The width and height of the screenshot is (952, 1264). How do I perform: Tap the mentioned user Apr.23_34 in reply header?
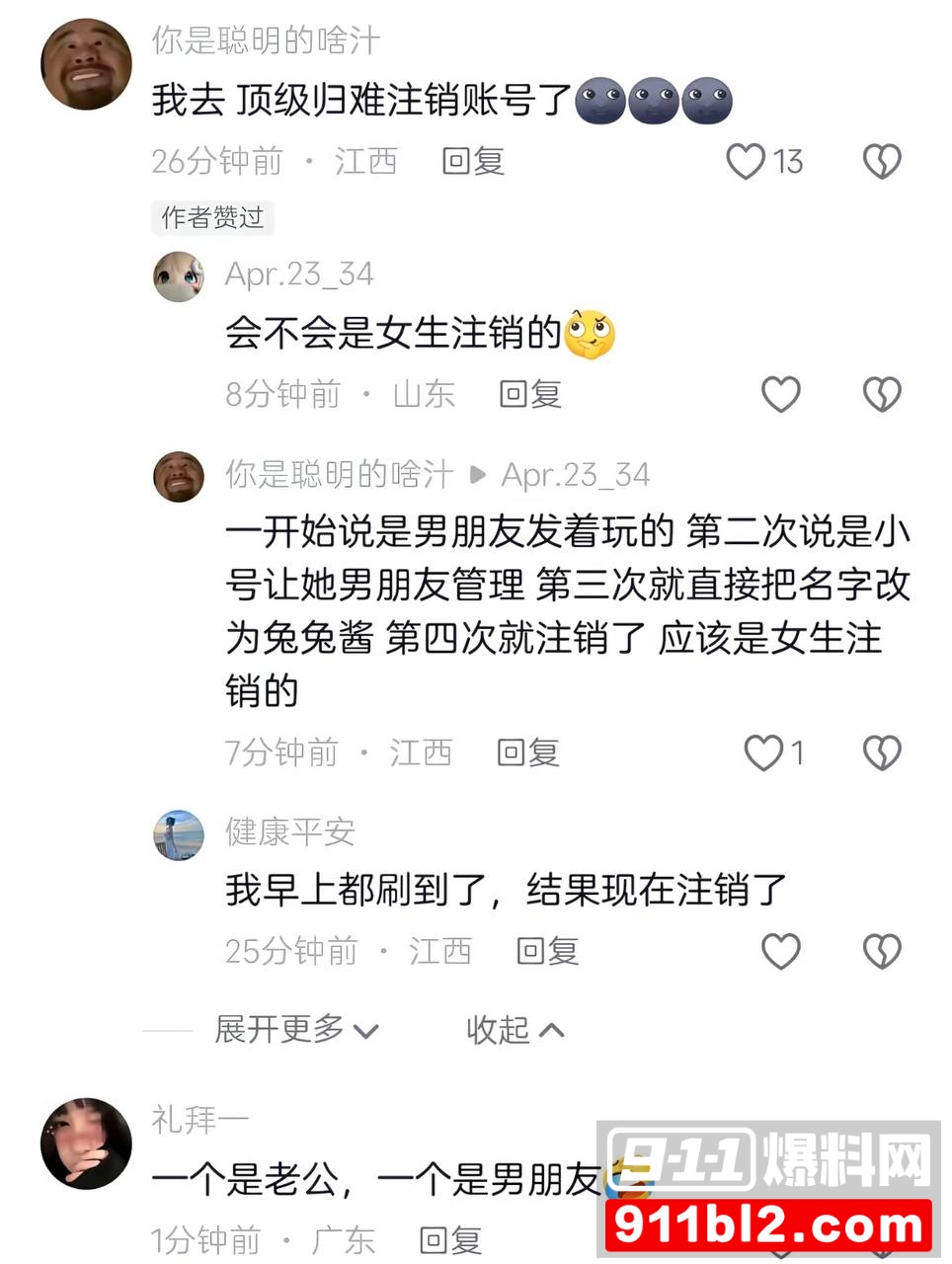(577, 475)
